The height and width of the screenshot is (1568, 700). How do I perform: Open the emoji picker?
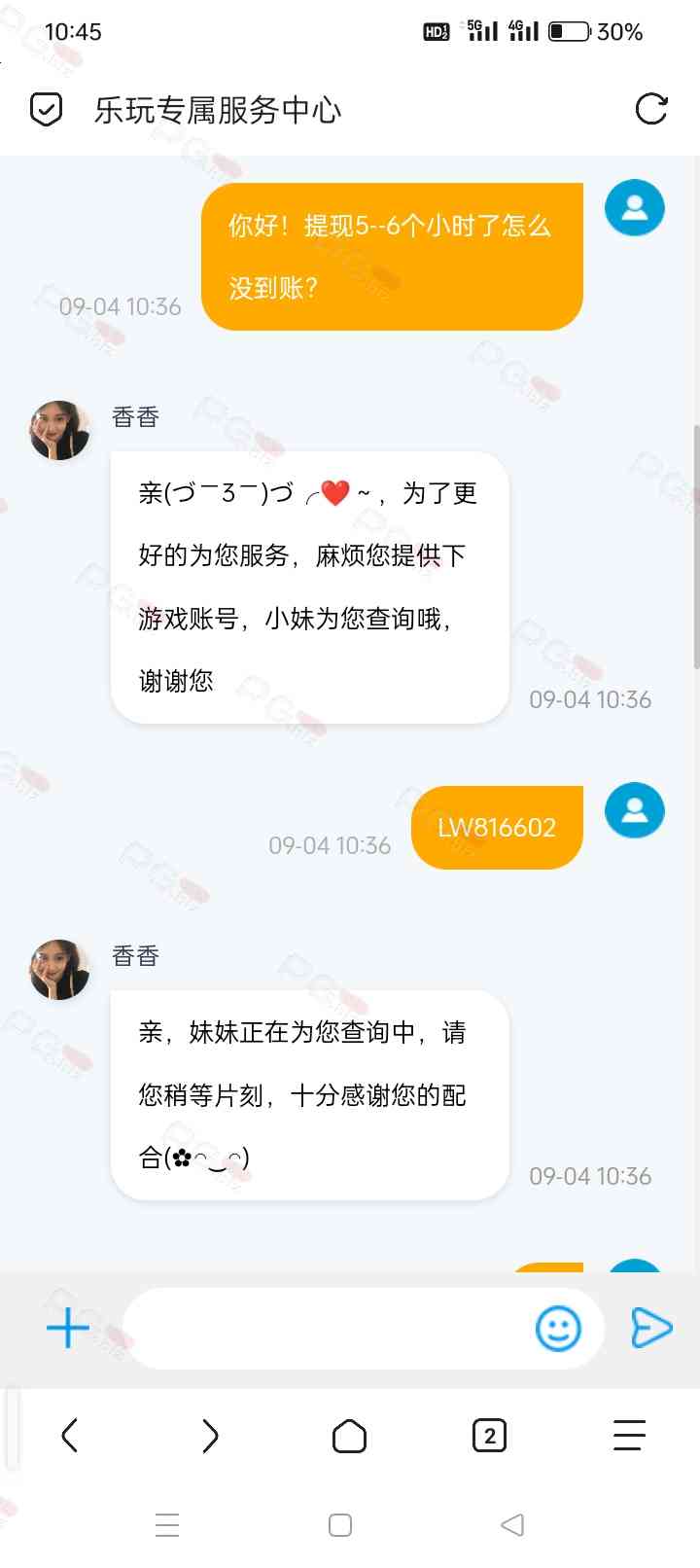pos(558,1329)
